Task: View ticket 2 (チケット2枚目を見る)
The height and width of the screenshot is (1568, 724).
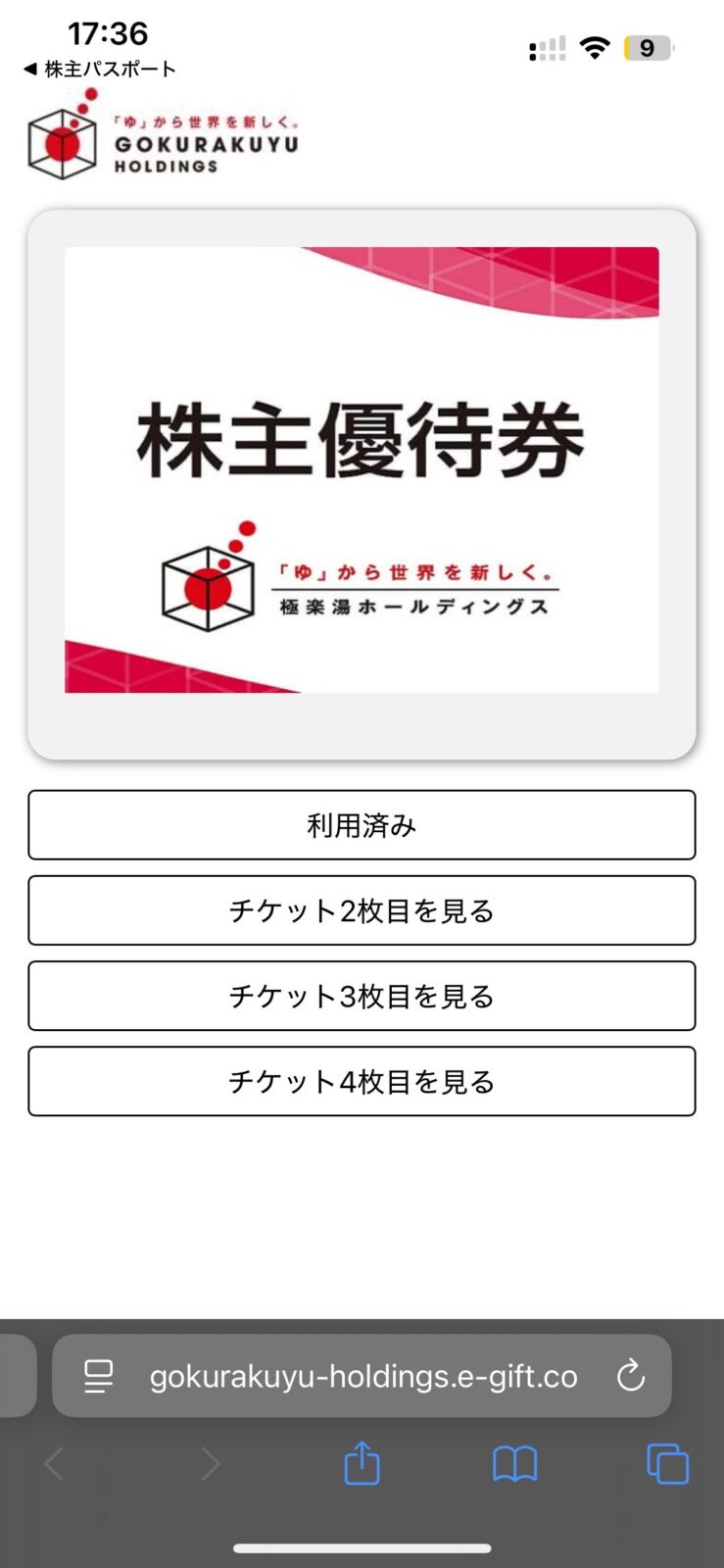Action: coord(362,910)
